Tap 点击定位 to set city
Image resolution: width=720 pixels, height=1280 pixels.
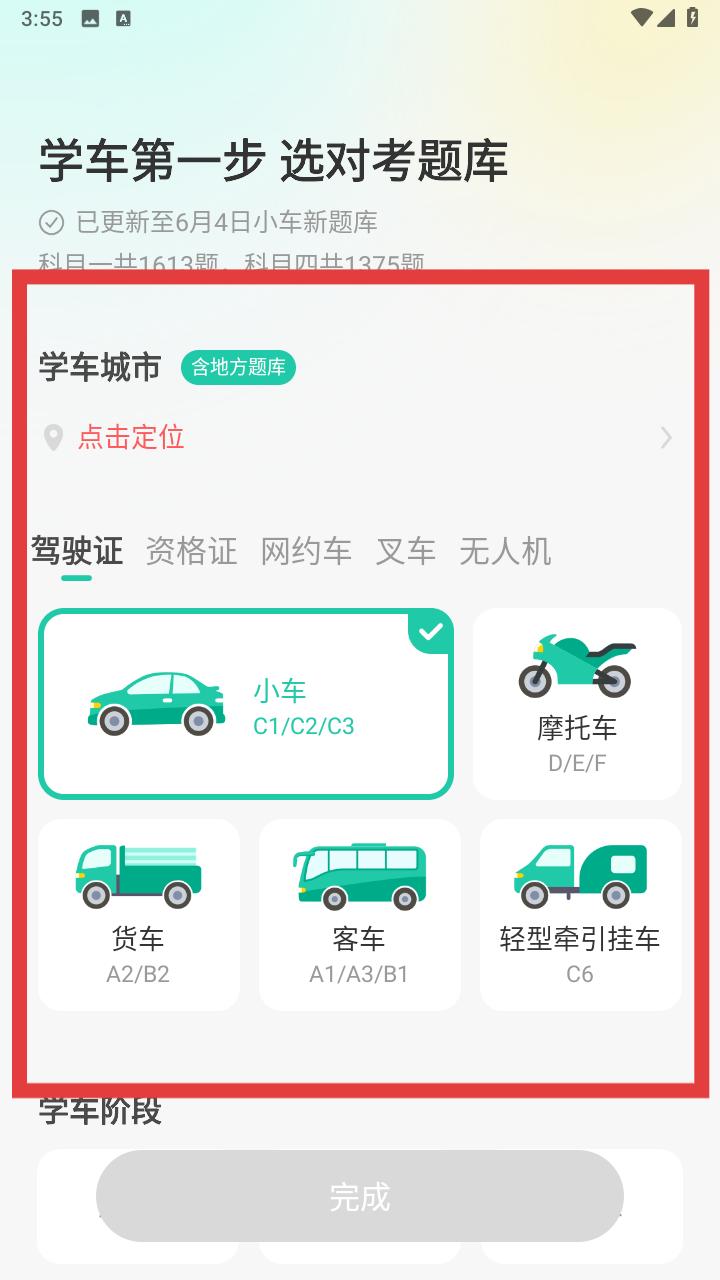click(131, 438)
